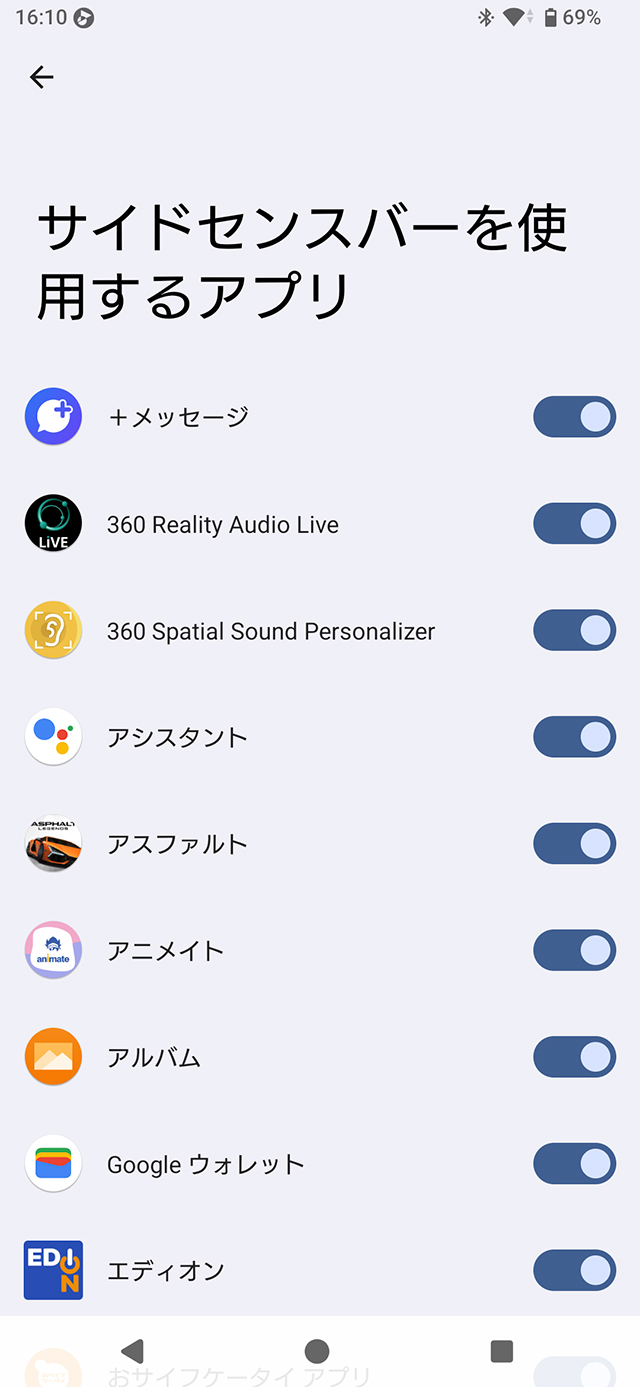Image resolution: width=640 pixels, height=1387 pixels.
Task: Tap the system home button
Action: point(317,1351)
